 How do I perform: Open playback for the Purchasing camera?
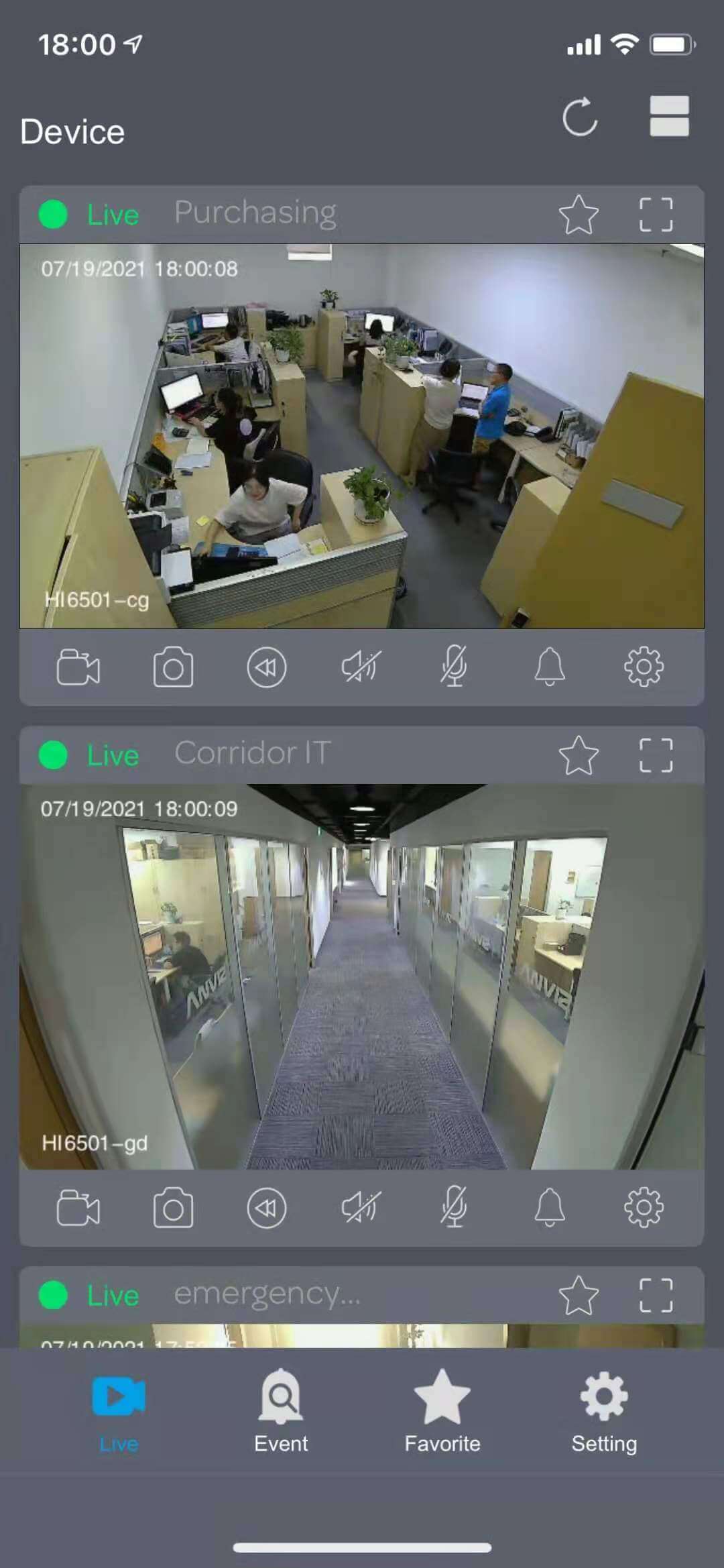click(x=267, y=667)
